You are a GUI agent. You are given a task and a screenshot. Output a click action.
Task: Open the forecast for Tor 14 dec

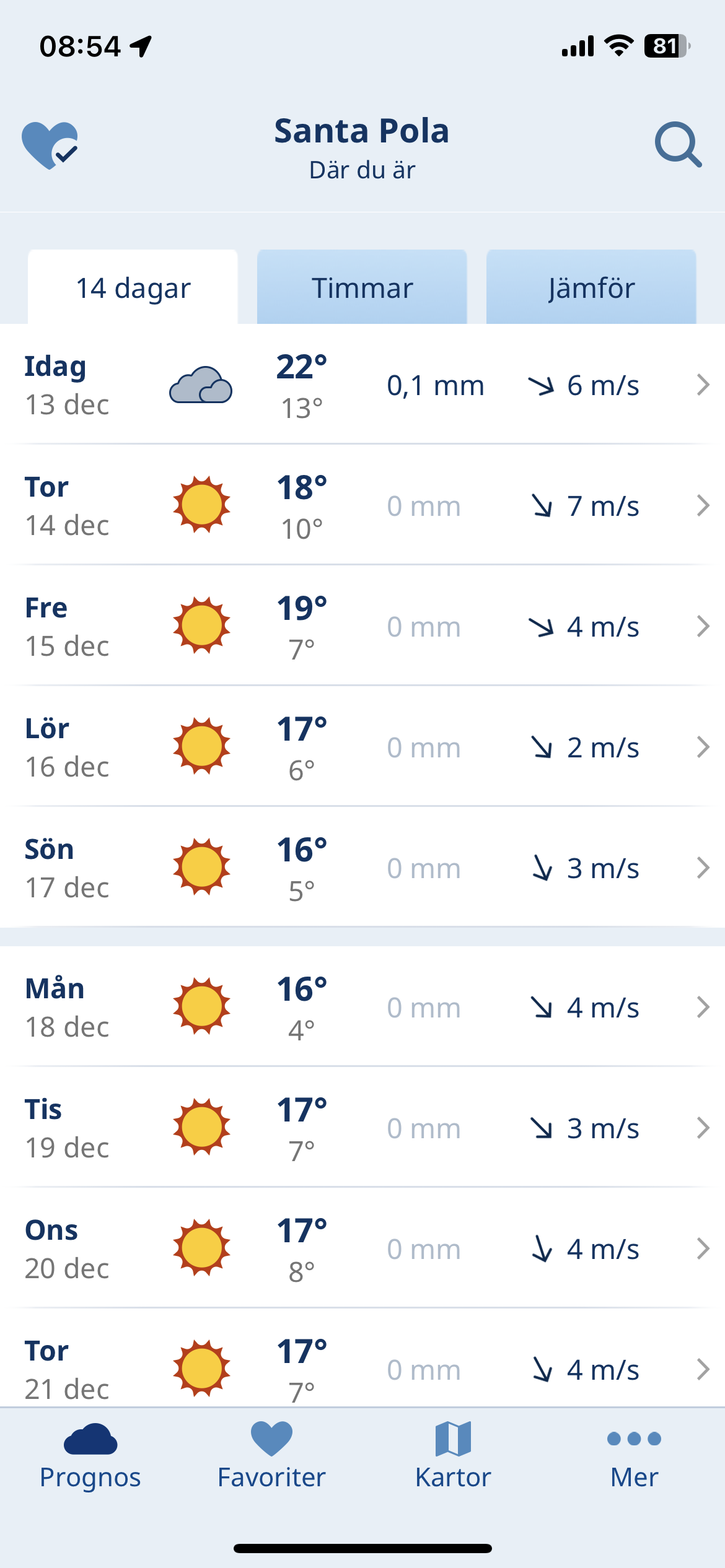point(362,505)
